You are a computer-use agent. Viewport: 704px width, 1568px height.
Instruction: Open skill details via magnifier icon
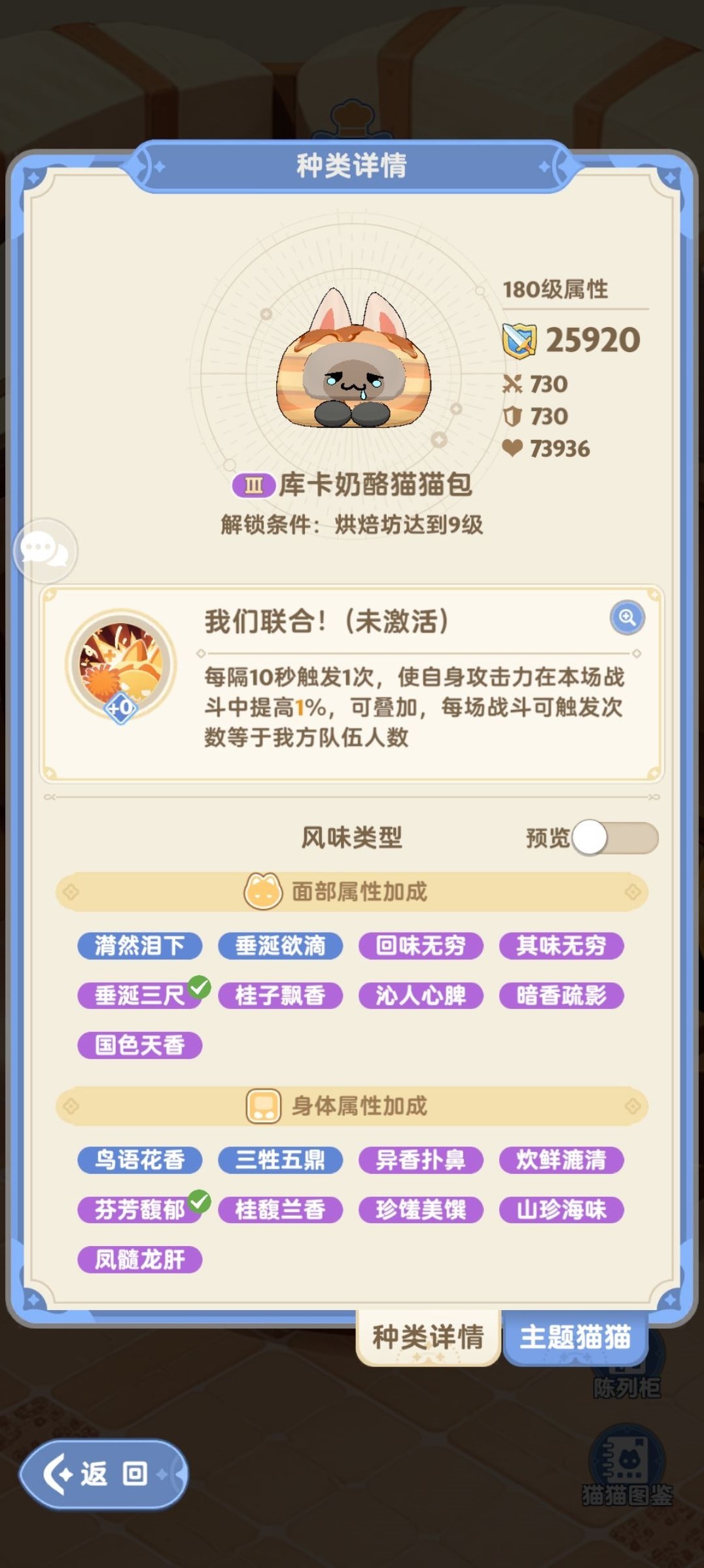[627, 618]
